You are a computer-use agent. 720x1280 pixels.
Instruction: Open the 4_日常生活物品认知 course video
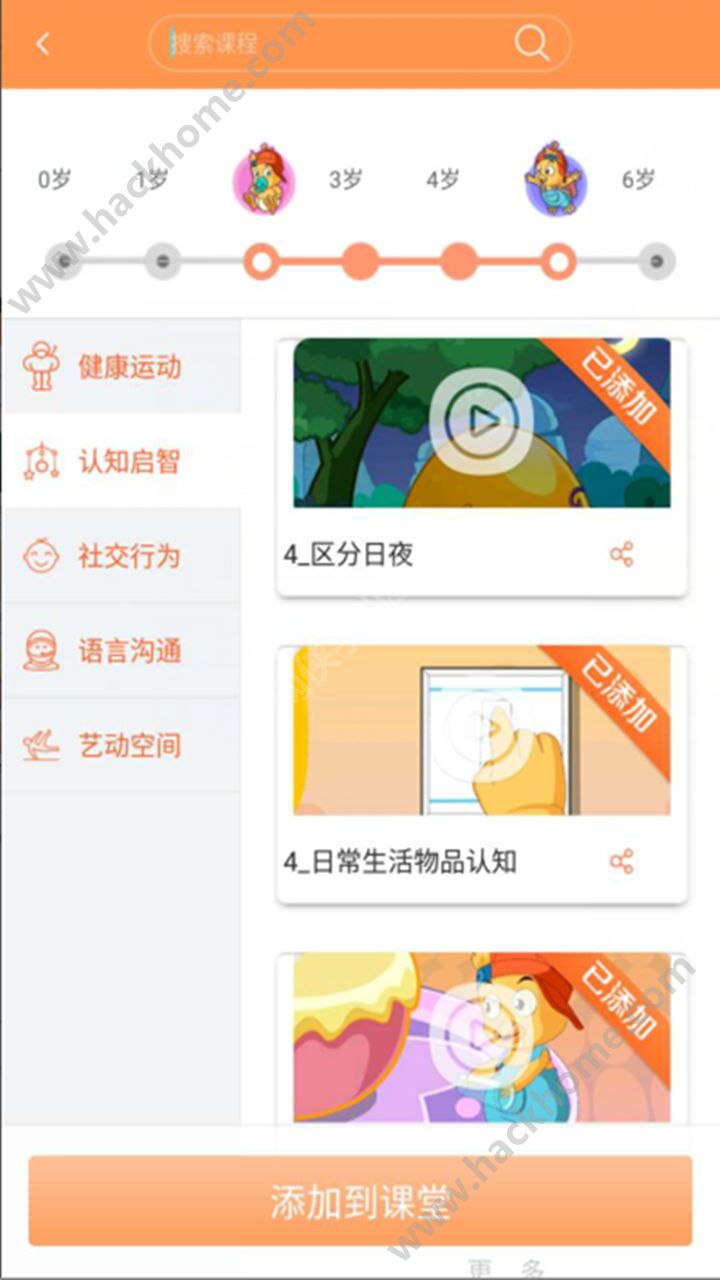(482, 730)
